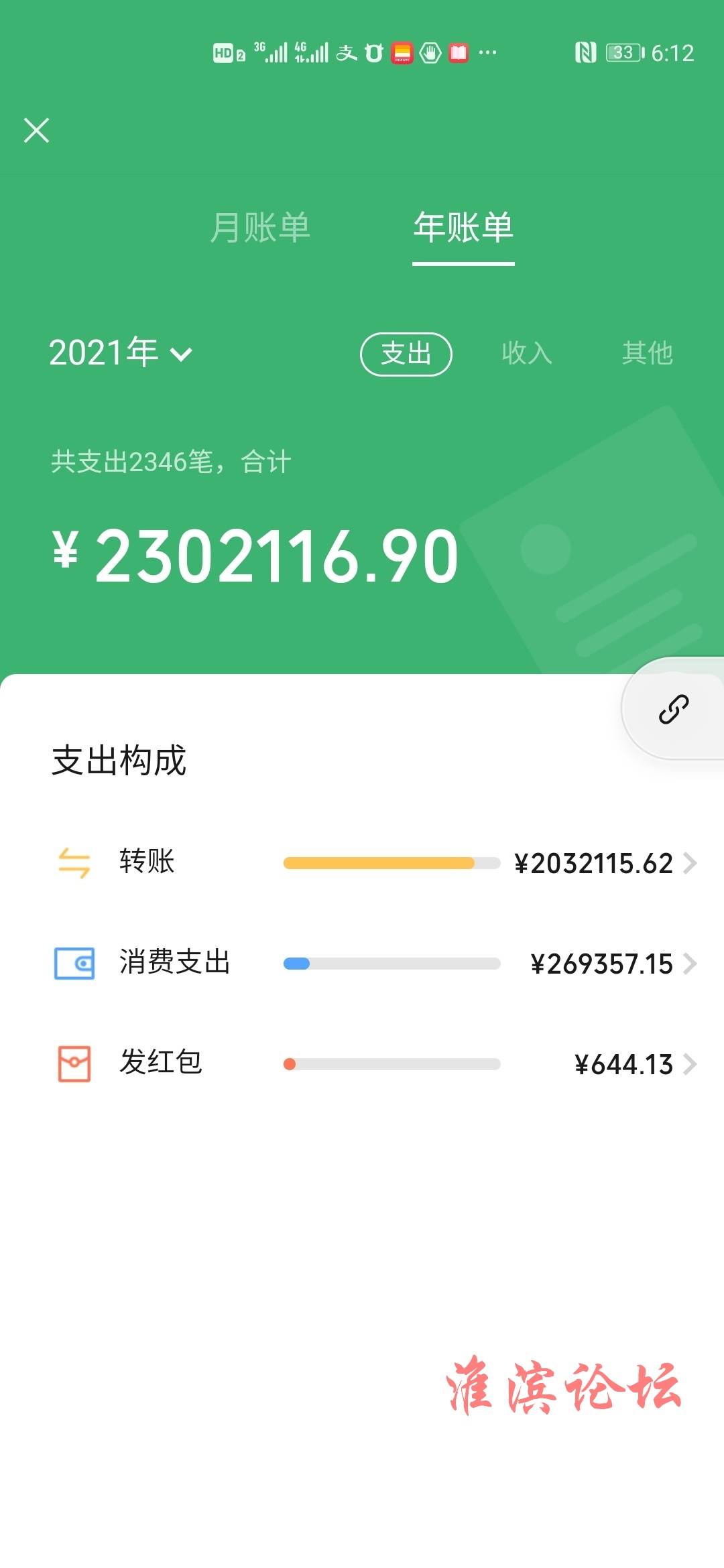724x1568 pixels.
Task: Switch to the 月账单 tab
Action: click(260, 227)
